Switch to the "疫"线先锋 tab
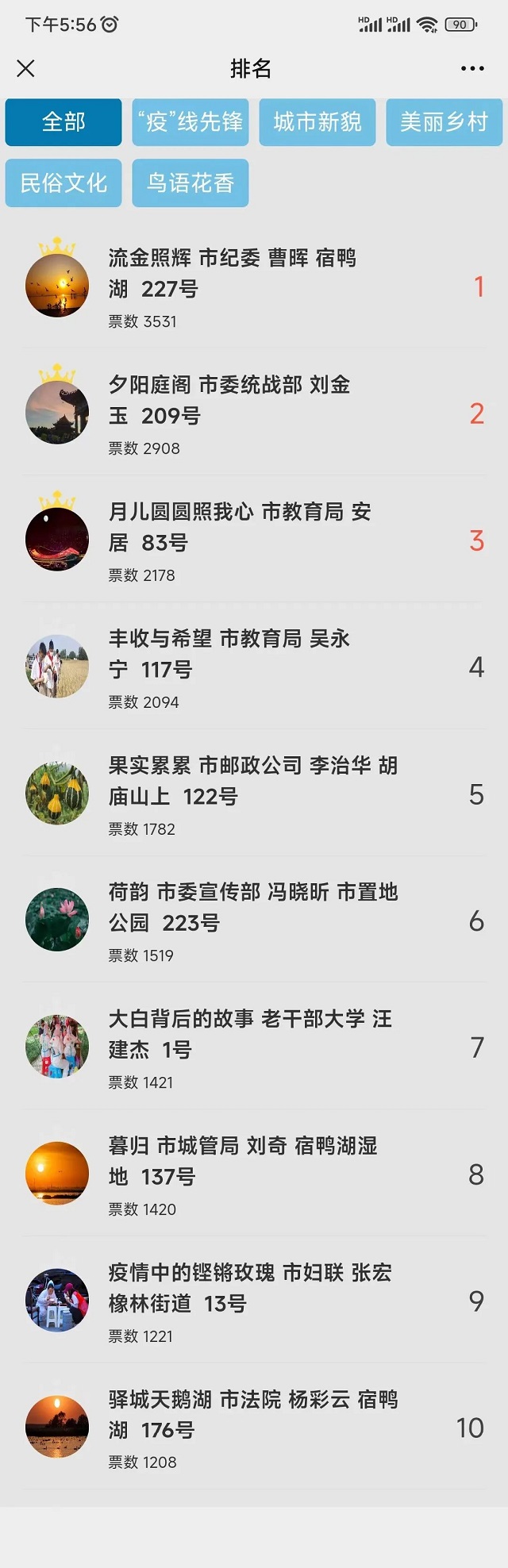The width and height of the screenshot is (508, 1568). click(x=190, y=122)
